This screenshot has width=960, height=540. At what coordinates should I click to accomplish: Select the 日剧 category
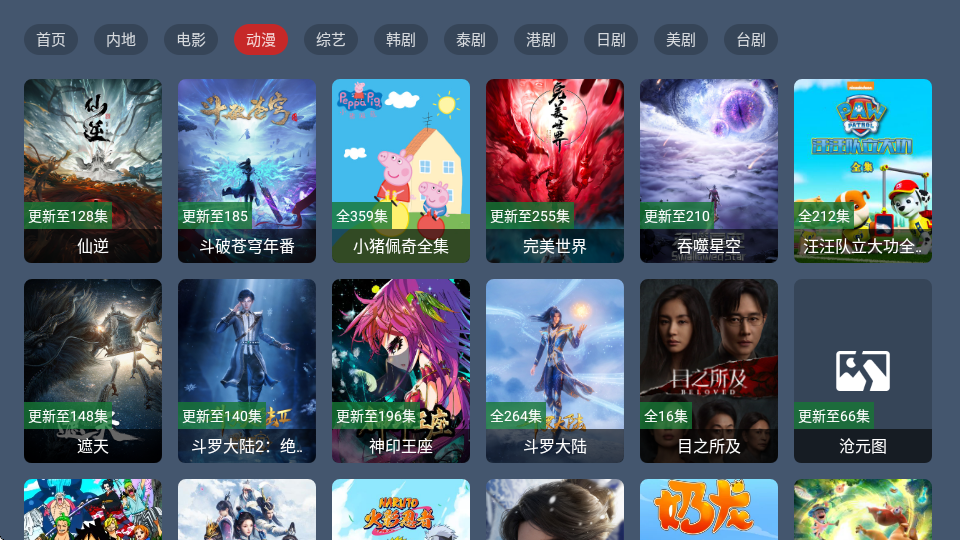point(611,40)
